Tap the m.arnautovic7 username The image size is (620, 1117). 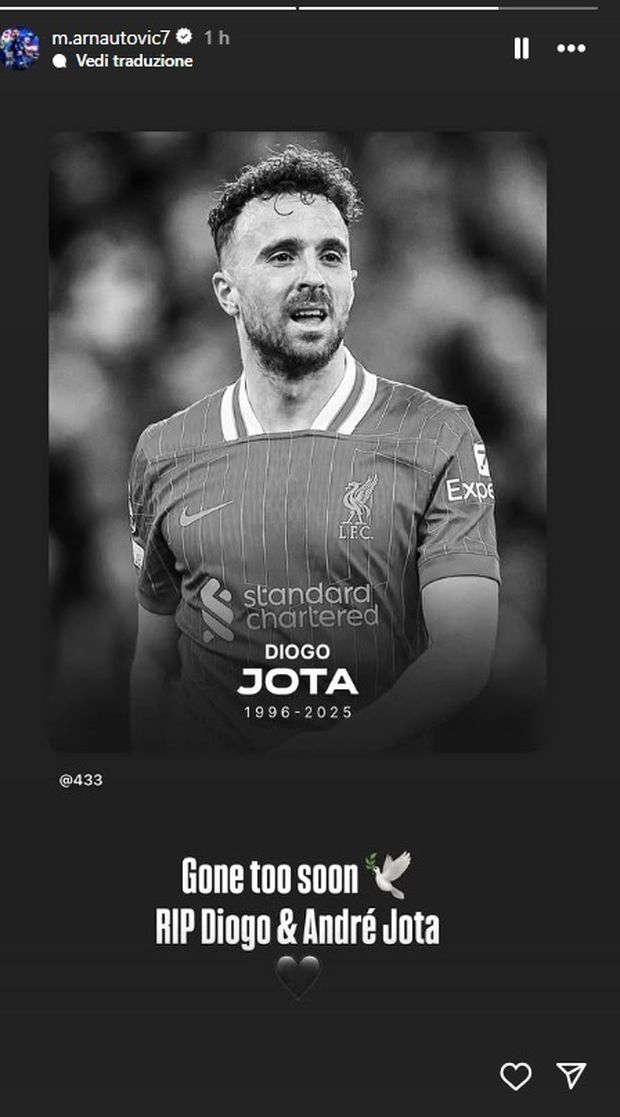[x=111, y=37]
